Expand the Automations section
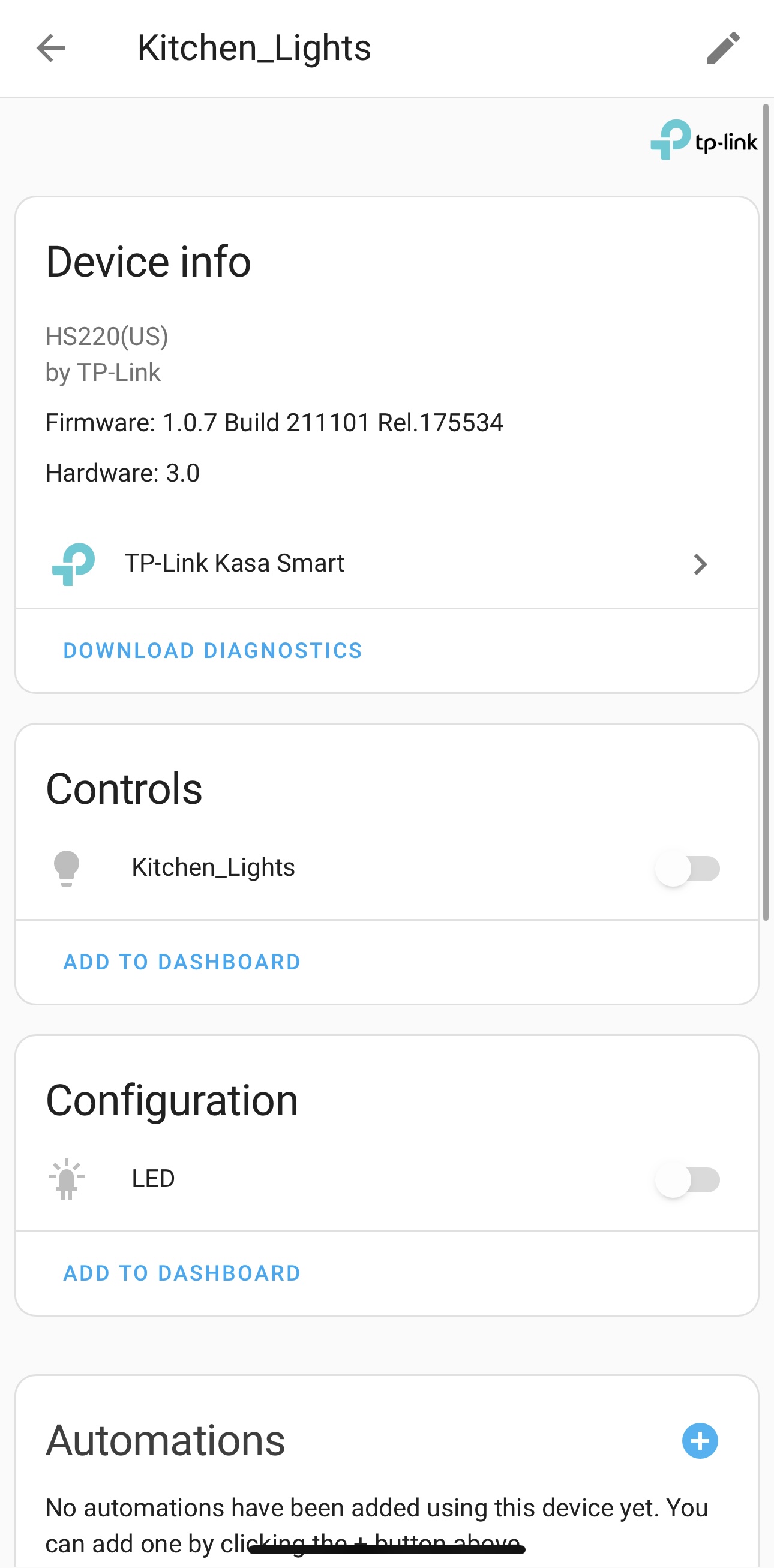Image resolution: width=774 pixels, height=1568 pixels. coord(166,1440)
